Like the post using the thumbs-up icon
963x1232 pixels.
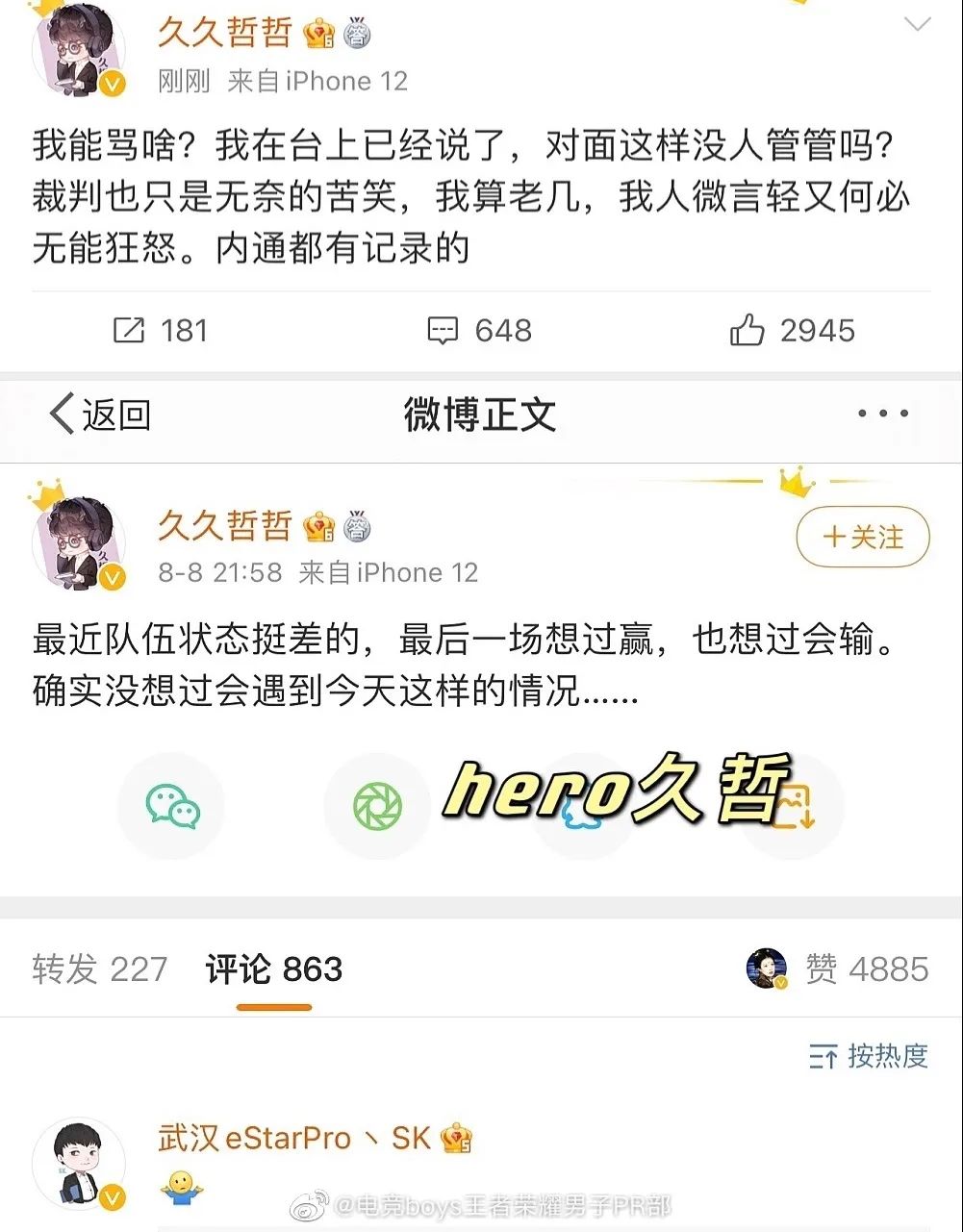tap(746, 330)
